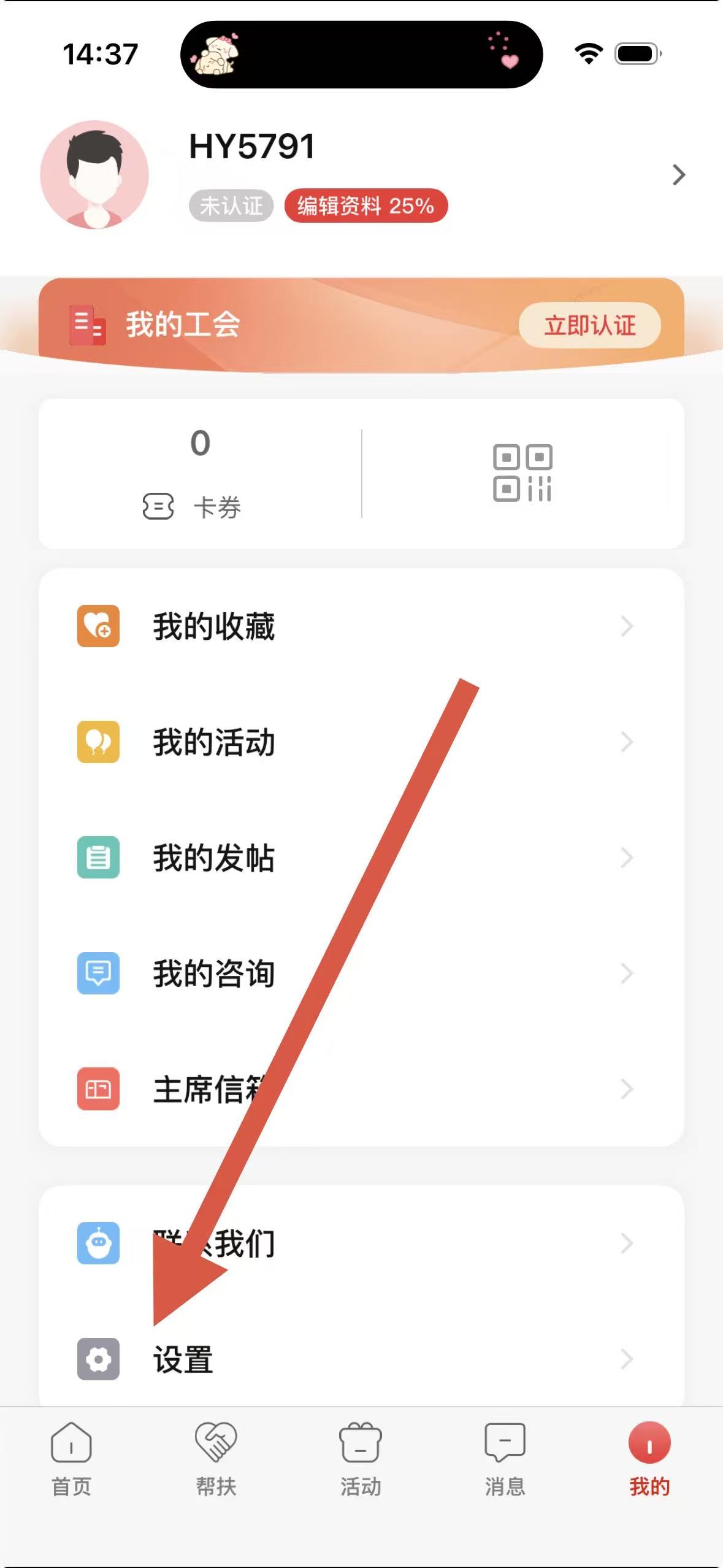Image resolution: width=723 pixels, height=1568 pixels.
Task: Select the 我的 tab
Action: pos(649,1459)
